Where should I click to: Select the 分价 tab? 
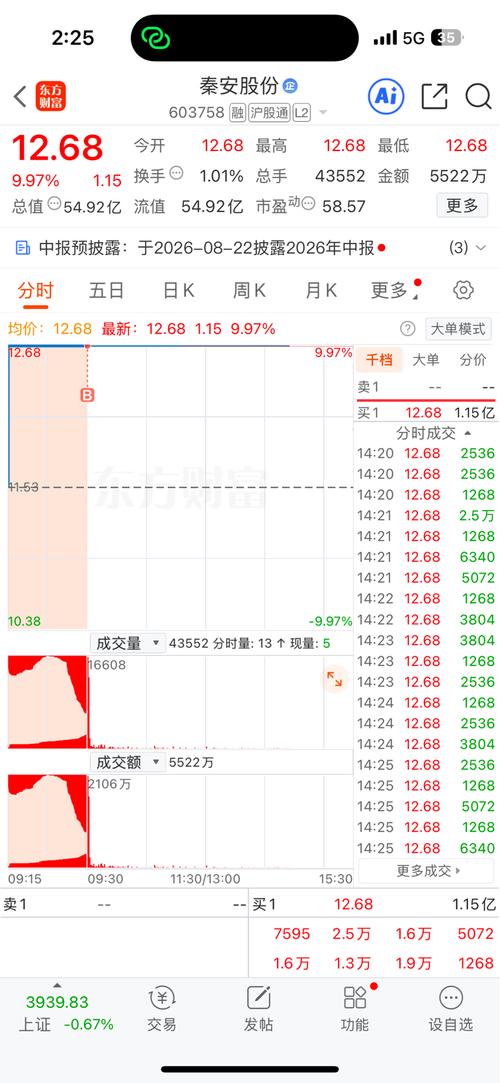coord(472,359)
